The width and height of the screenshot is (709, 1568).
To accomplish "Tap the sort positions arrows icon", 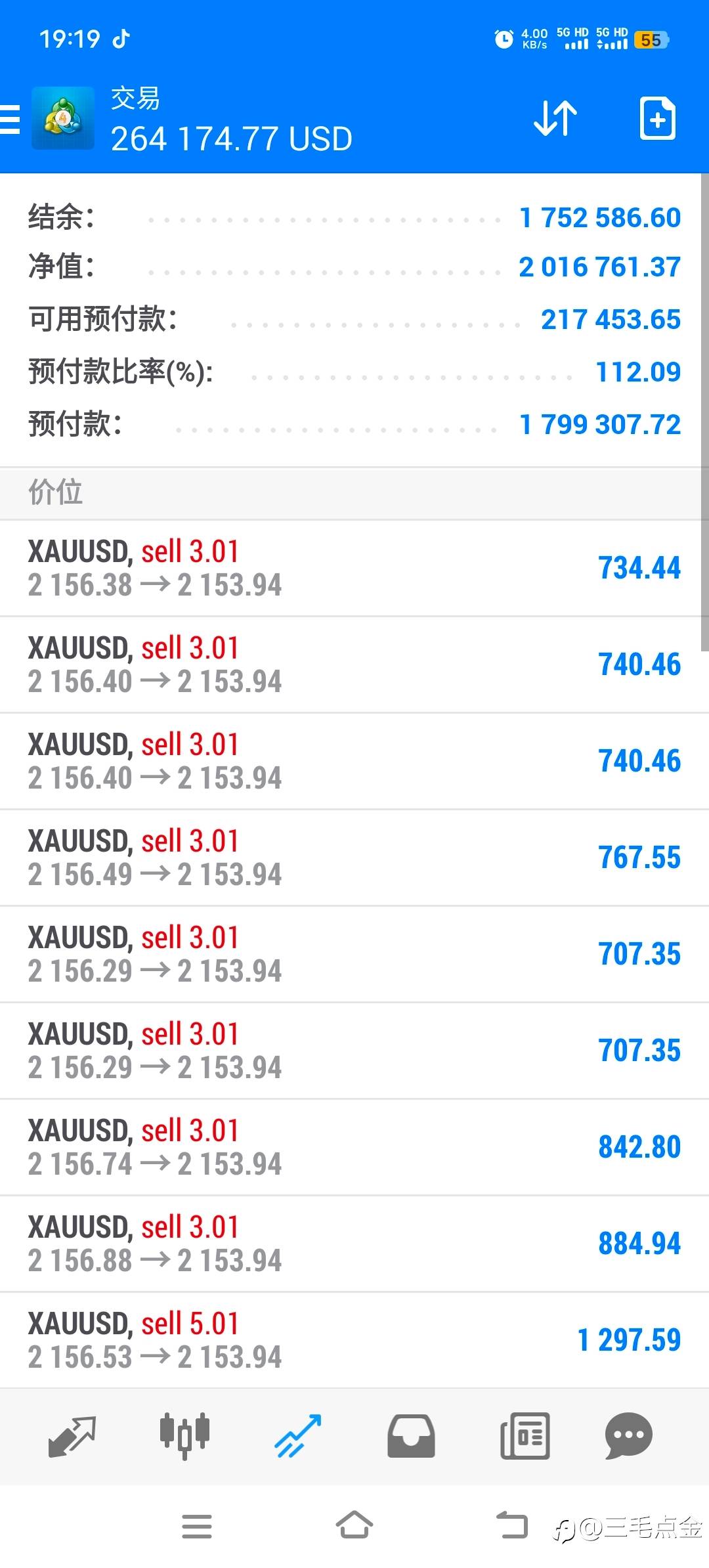I will tap(555, 118).
